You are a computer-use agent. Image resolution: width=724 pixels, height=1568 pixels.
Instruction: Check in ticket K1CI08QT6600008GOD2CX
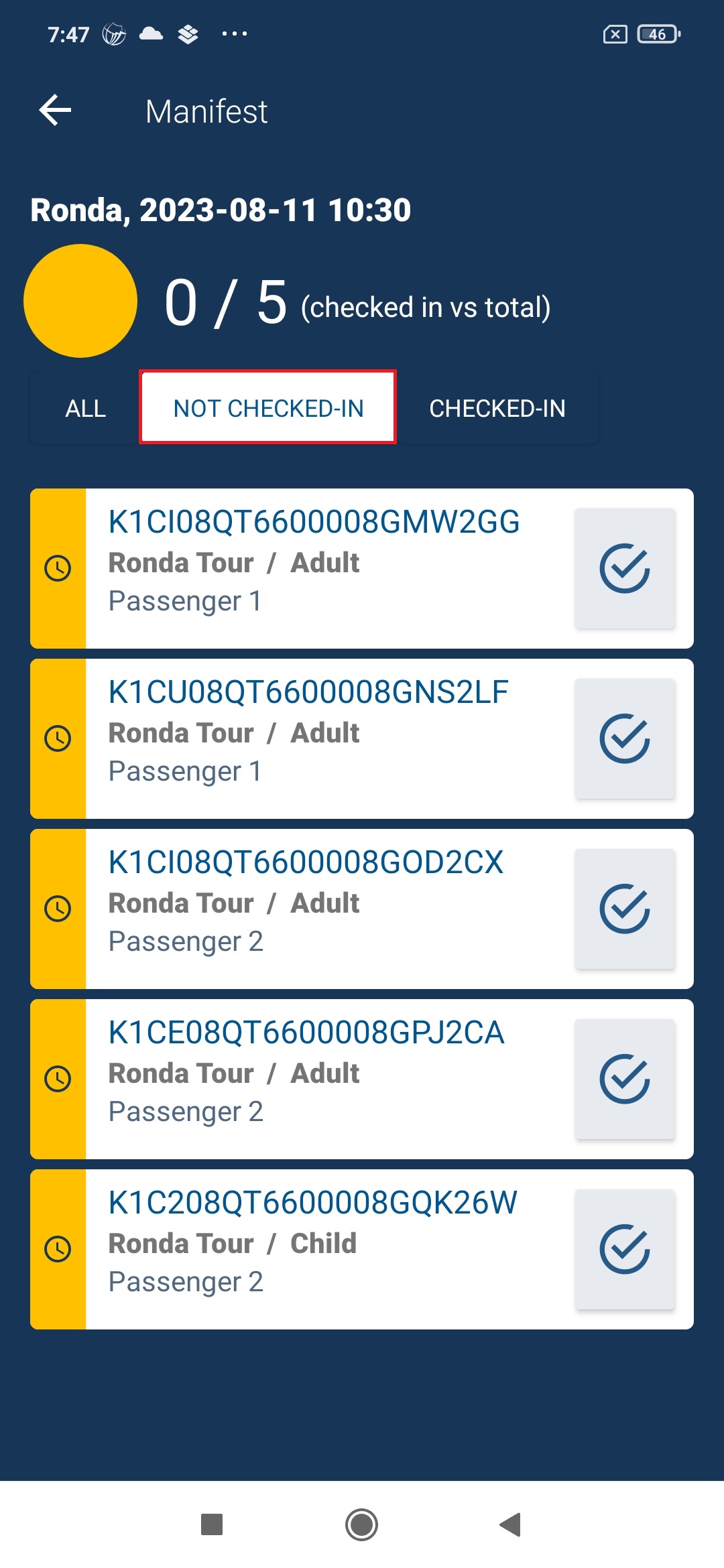coord(625,909)
